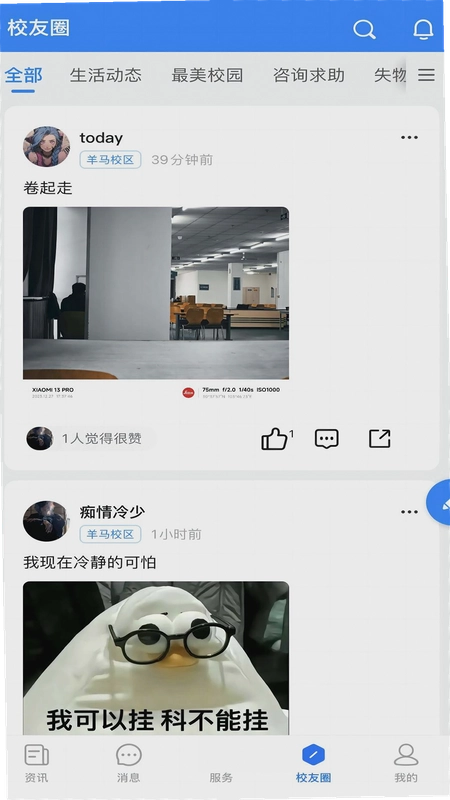Open the notifications bell
The width and height of the screenshot is (450, 800).
423,29
